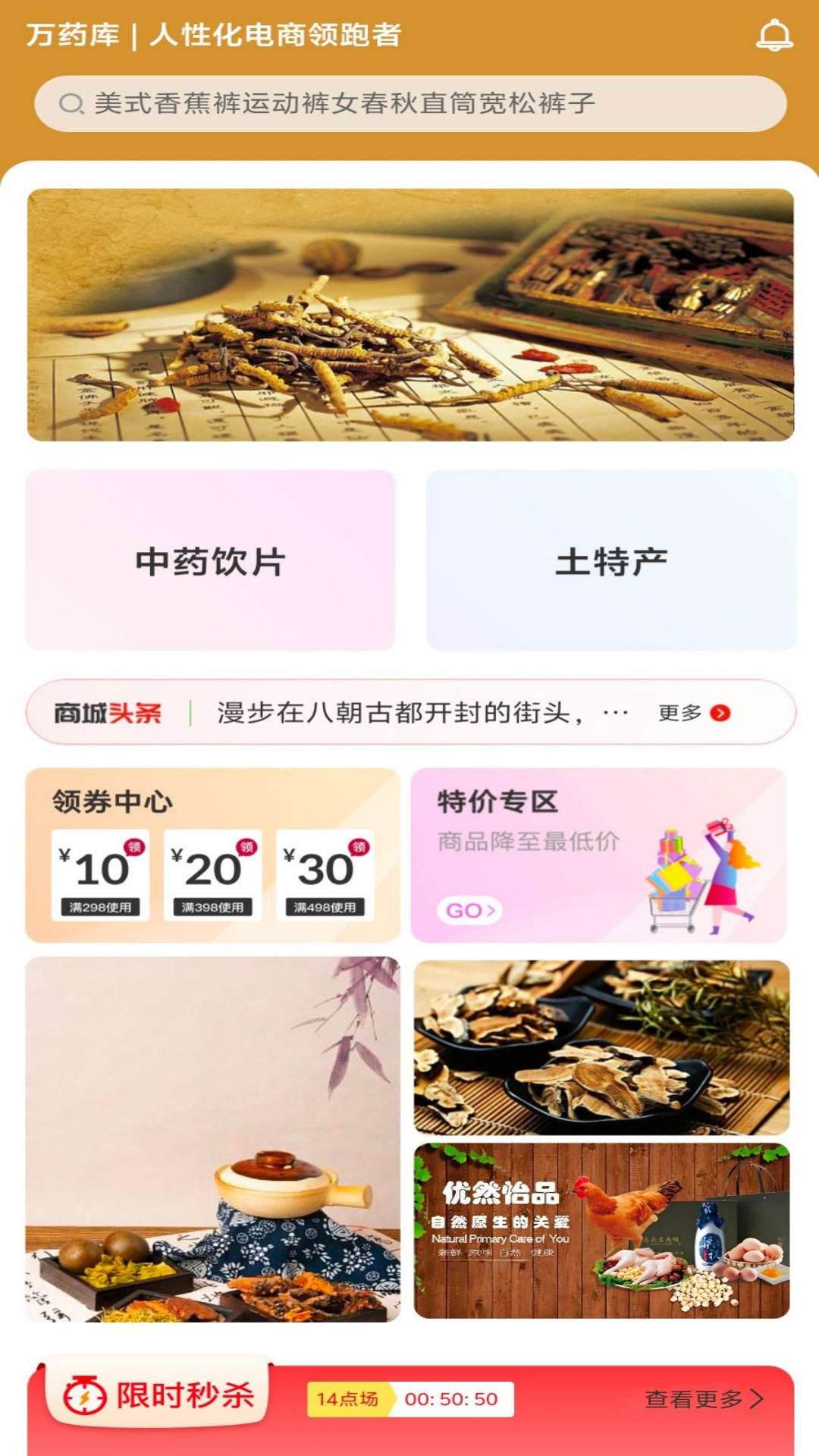Tap the 领 badge on the ¥30 coupon
This screenshot has width=819, height=1456.
pos(359,848)
